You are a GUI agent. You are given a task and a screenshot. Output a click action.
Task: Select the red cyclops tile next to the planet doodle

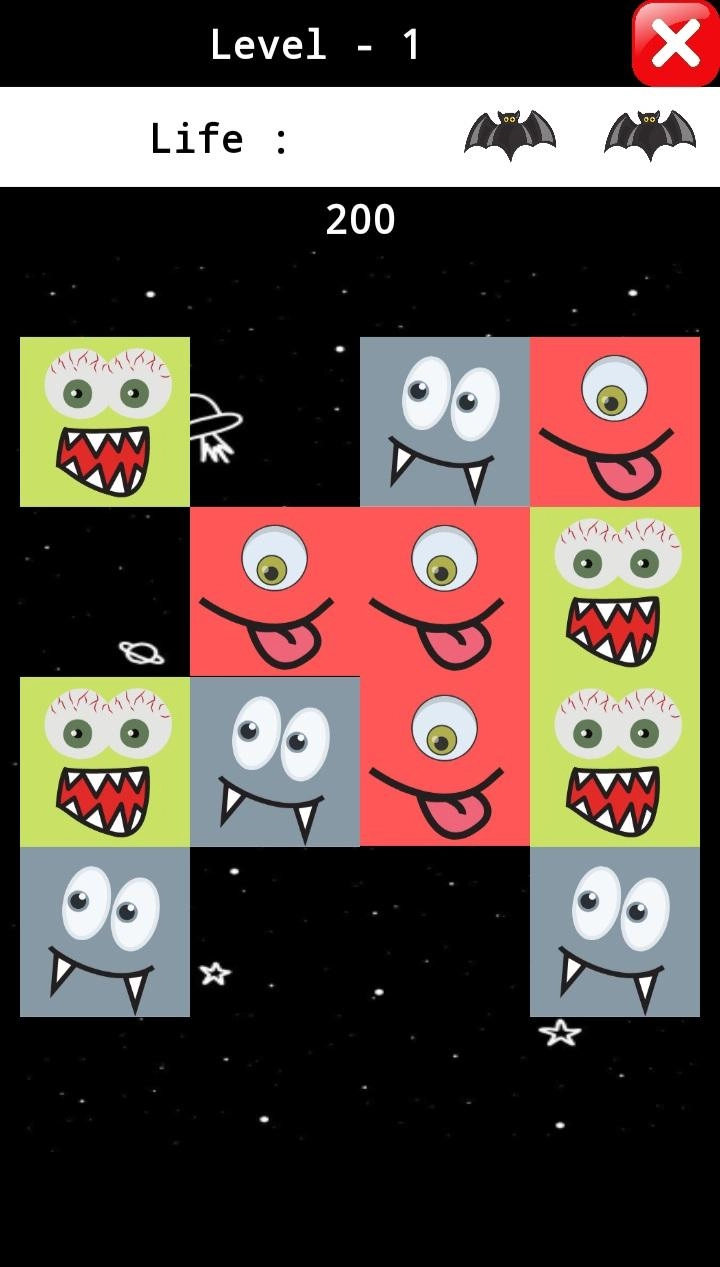coord(275,592)
